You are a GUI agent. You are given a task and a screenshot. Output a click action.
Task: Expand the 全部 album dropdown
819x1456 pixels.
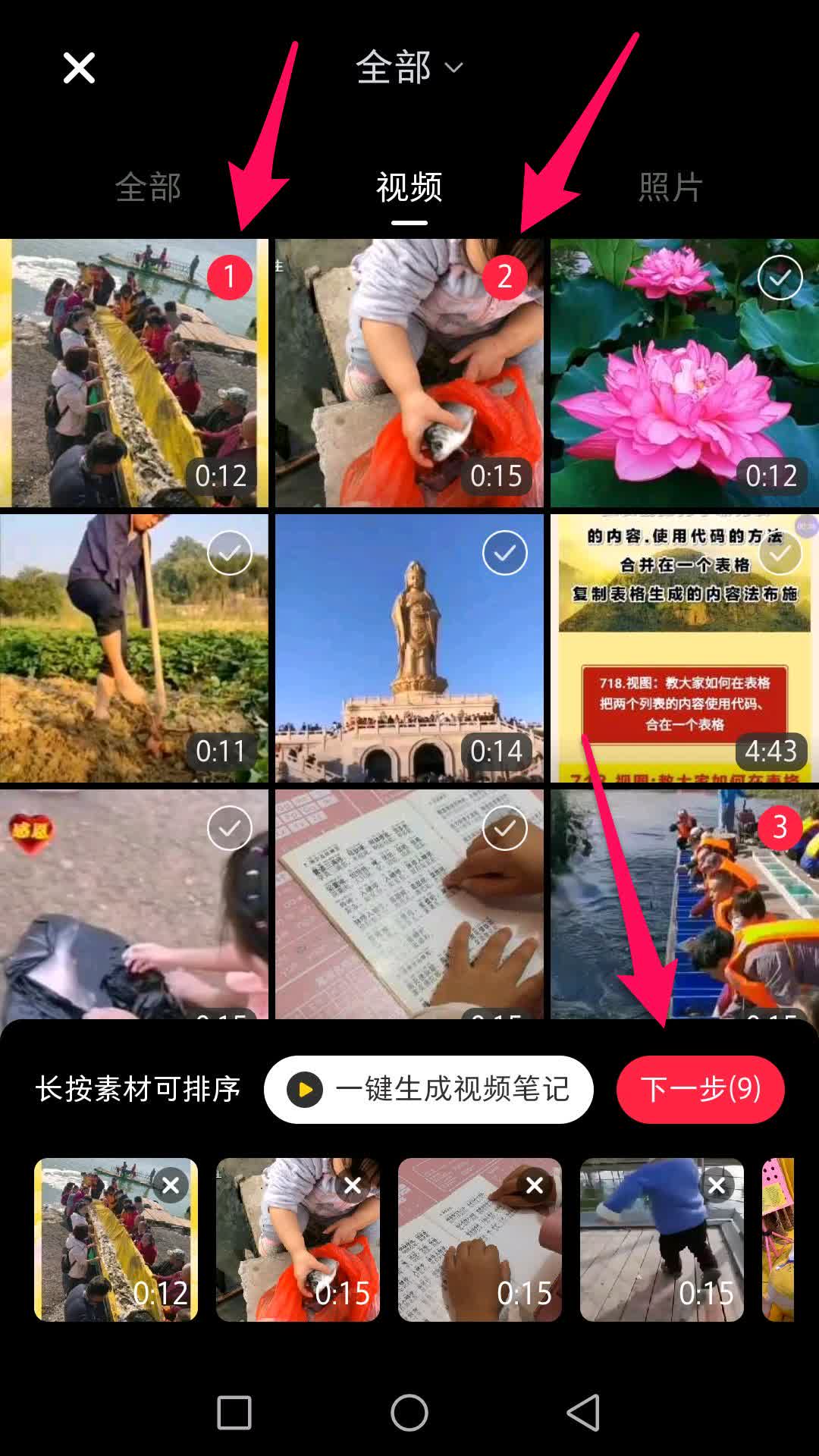tap(409, 67)
